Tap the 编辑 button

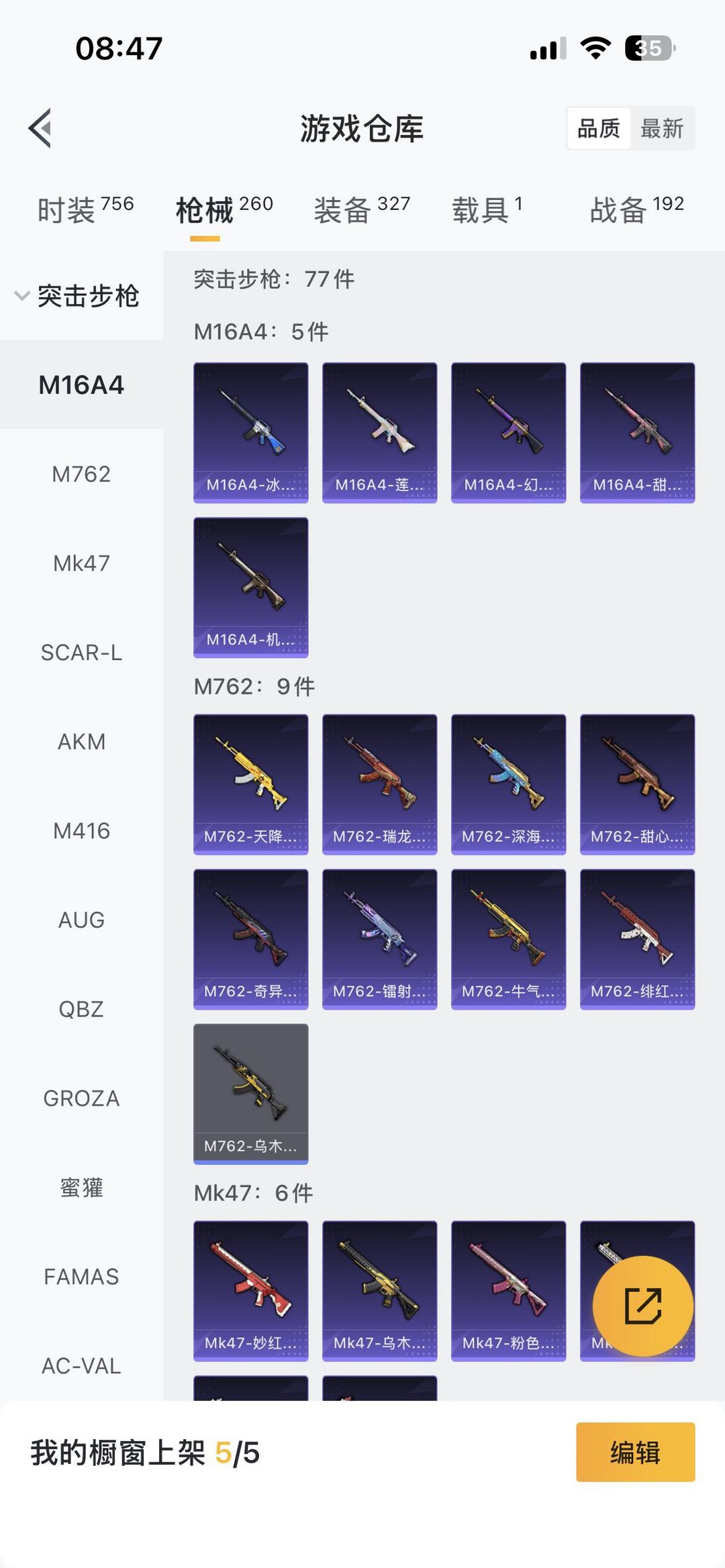[x=635, y=1452]
